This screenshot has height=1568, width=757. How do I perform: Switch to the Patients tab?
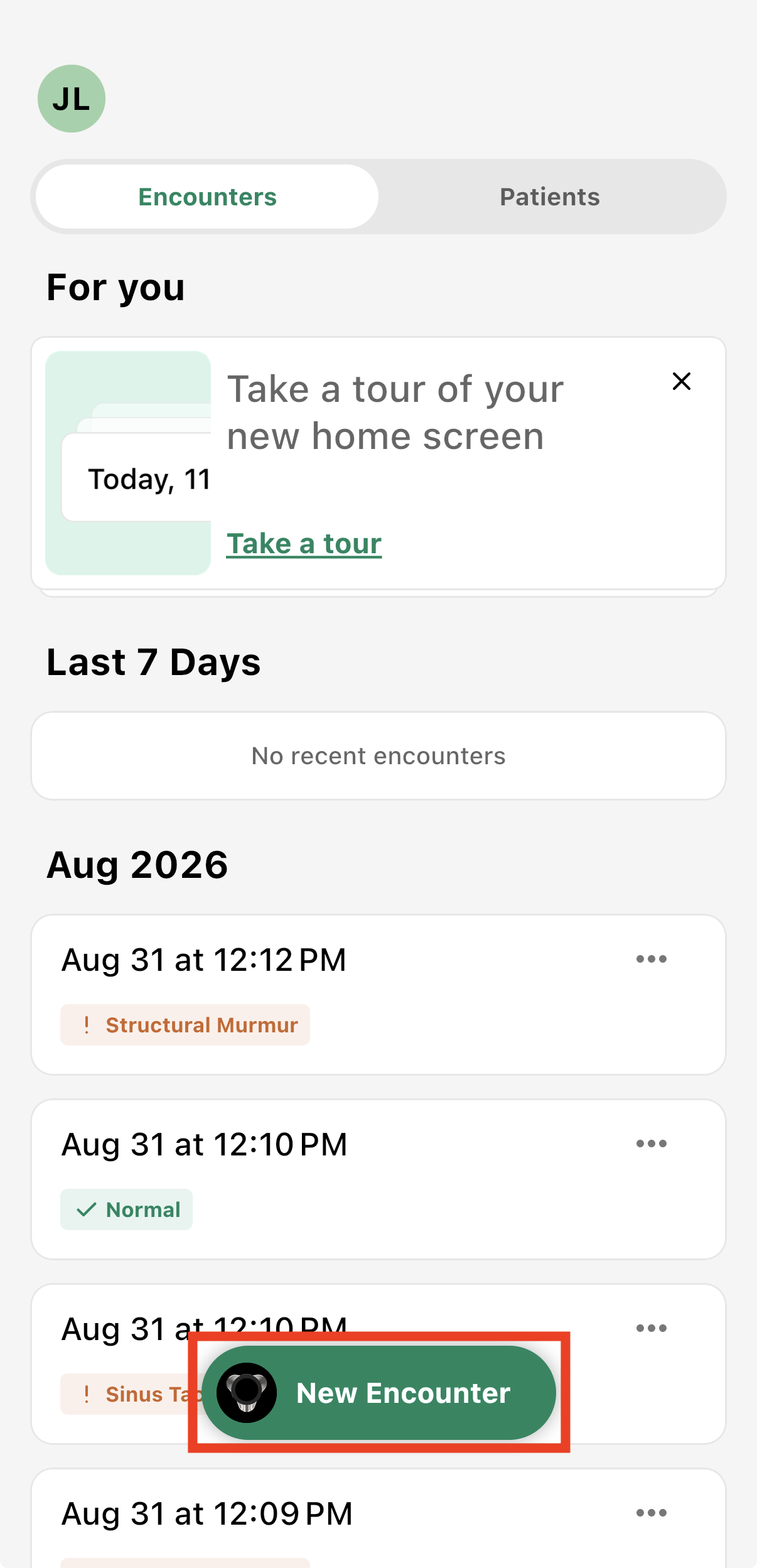(x=550, y=197)
